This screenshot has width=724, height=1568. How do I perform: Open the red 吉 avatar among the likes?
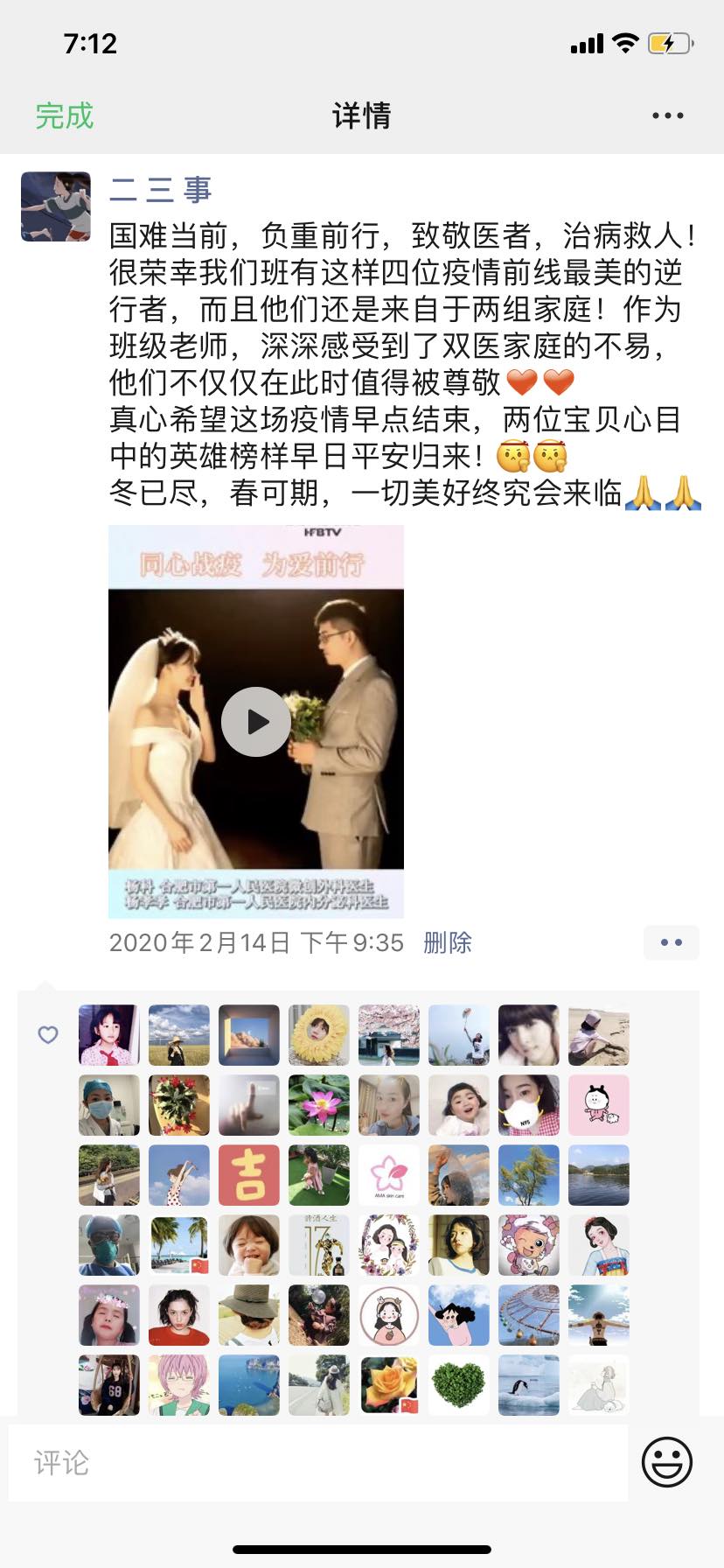249,1175
